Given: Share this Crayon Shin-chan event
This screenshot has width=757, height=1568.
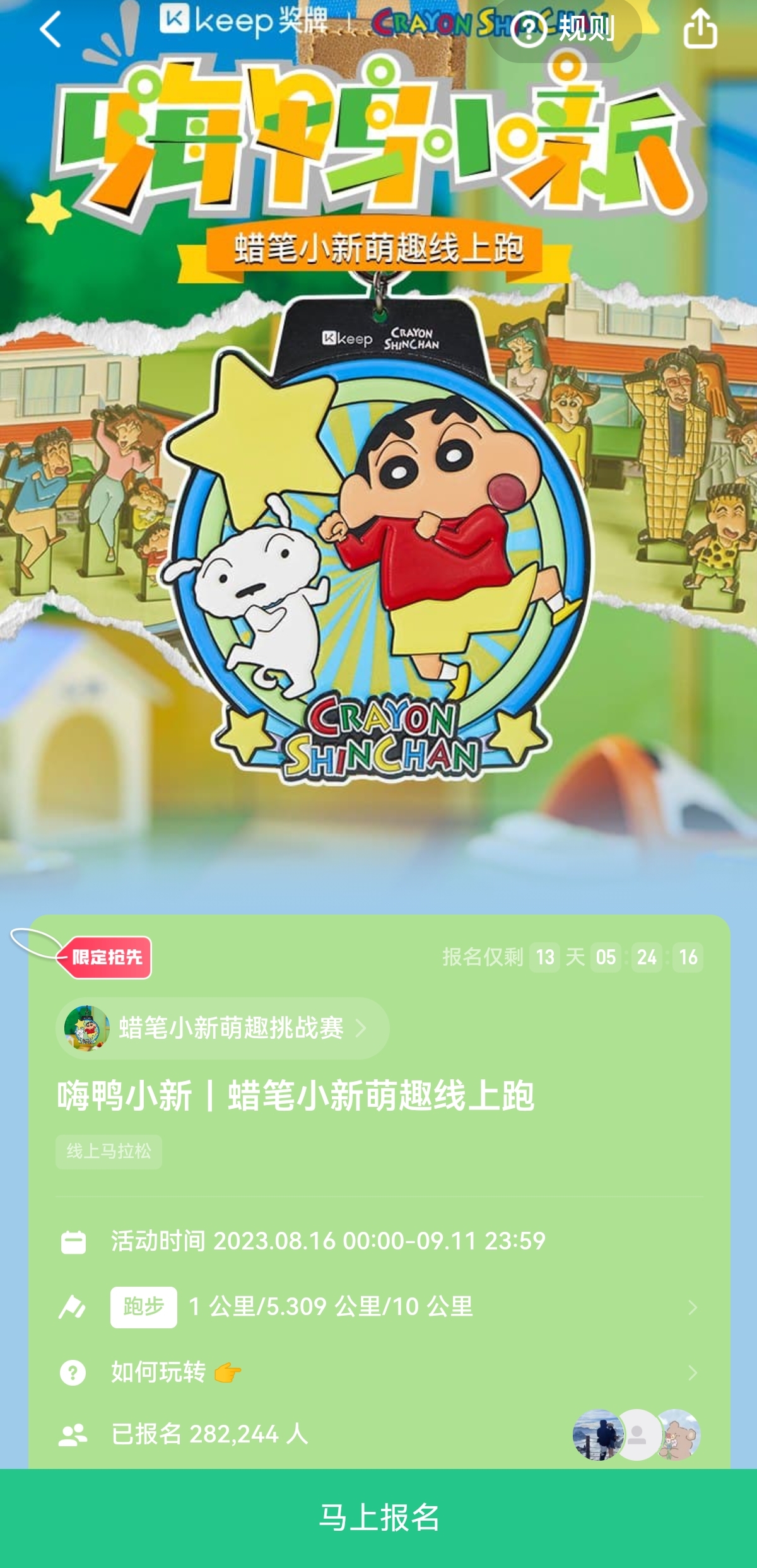Looking at the screenshot, I should tap(700, 30).
